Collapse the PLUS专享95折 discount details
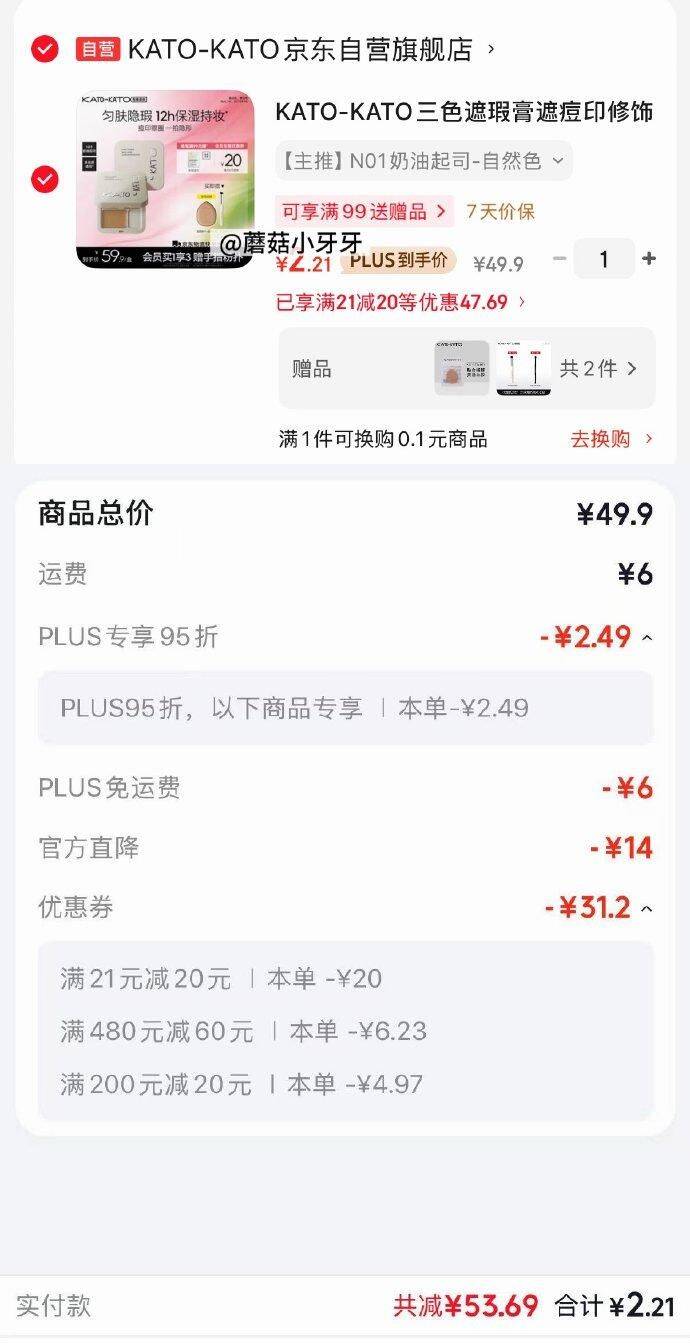The width and height of the screenshot is (690, 1343). tap(647, 638)
